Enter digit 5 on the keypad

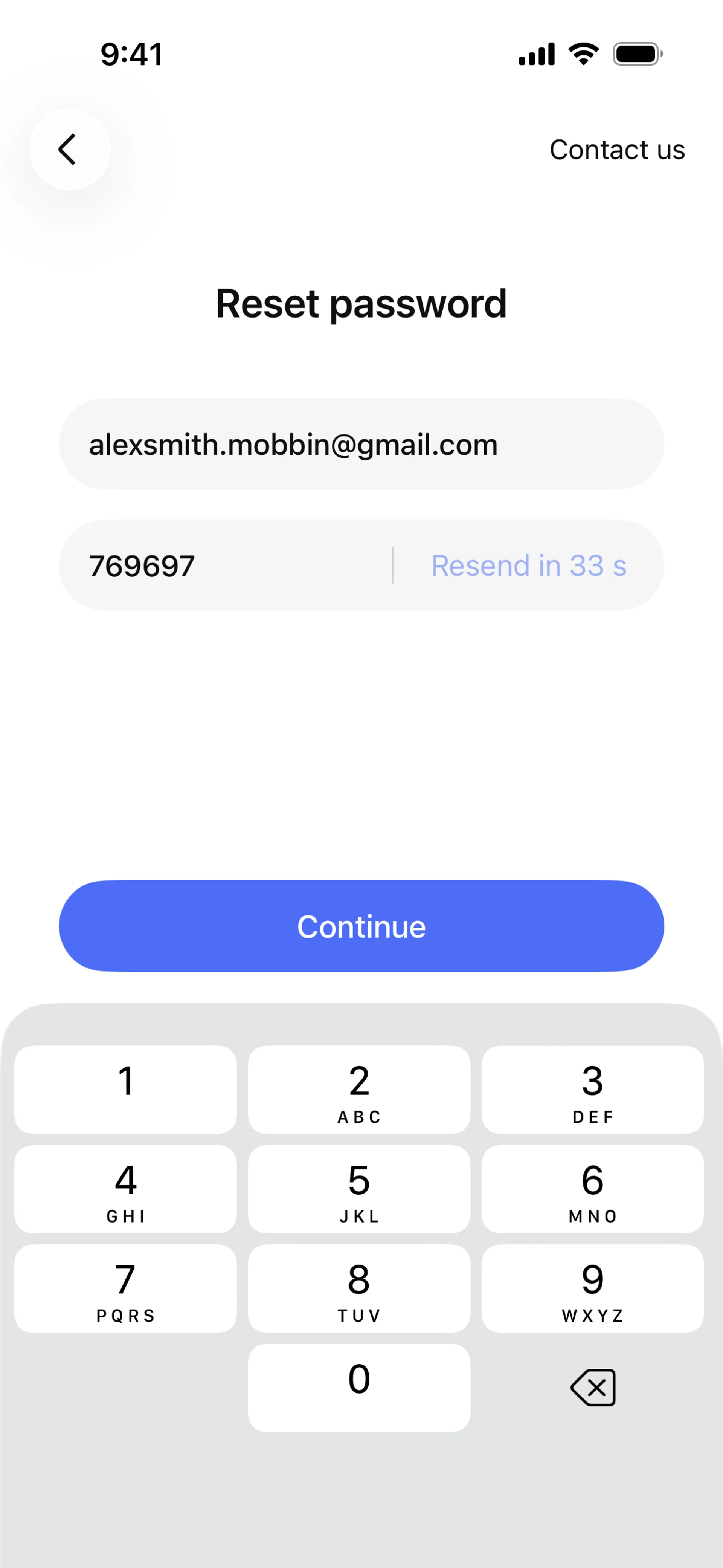point(358,1189)
